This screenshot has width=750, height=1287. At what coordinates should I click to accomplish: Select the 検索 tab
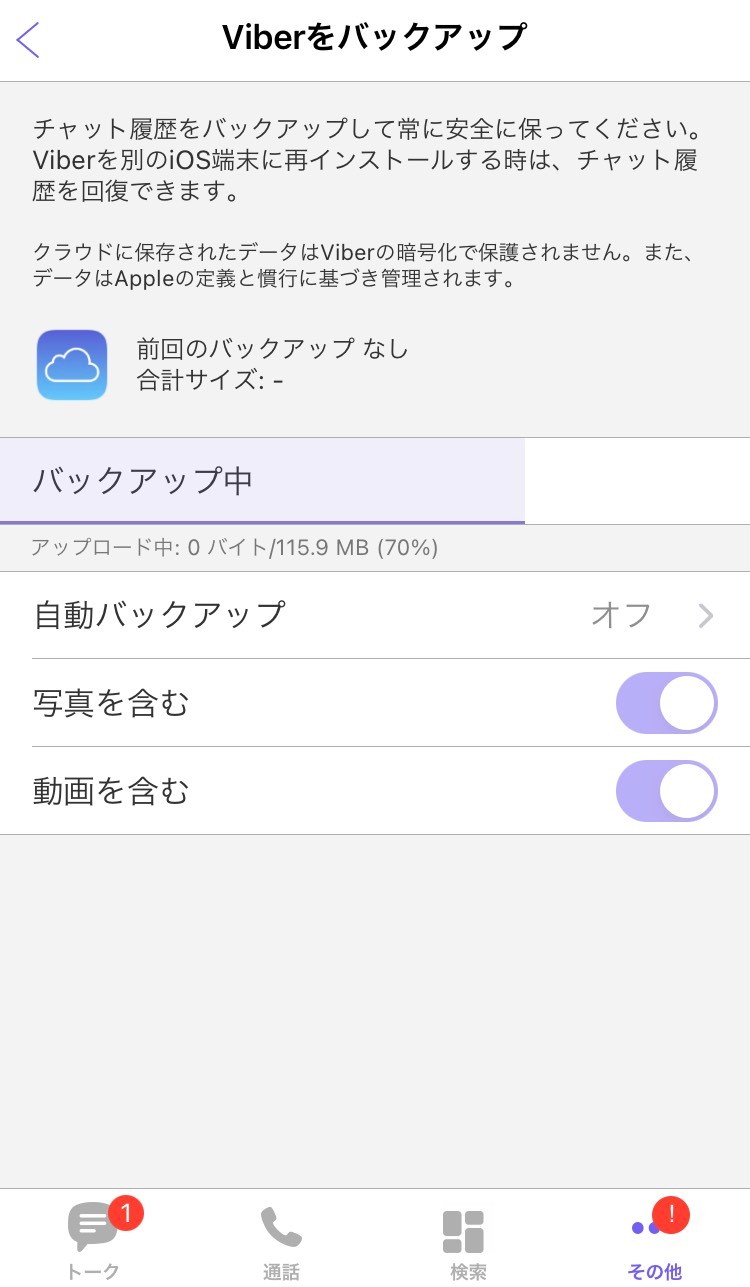[x=468, y=1241]
